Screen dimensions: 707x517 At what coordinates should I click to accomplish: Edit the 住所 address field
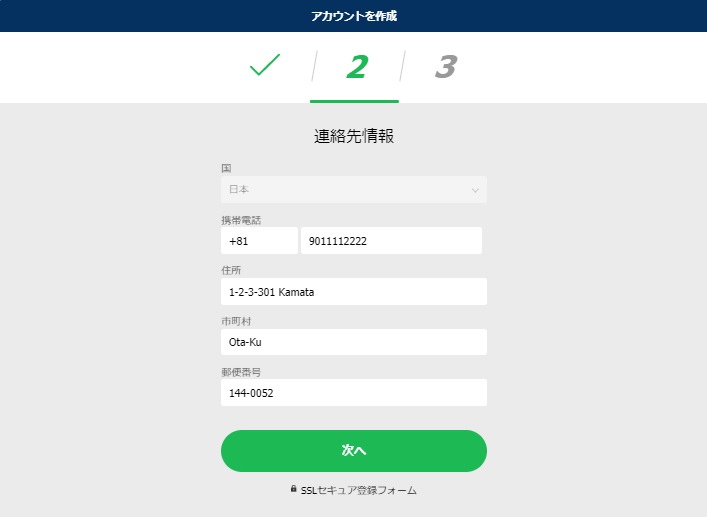tap(353, 292)
